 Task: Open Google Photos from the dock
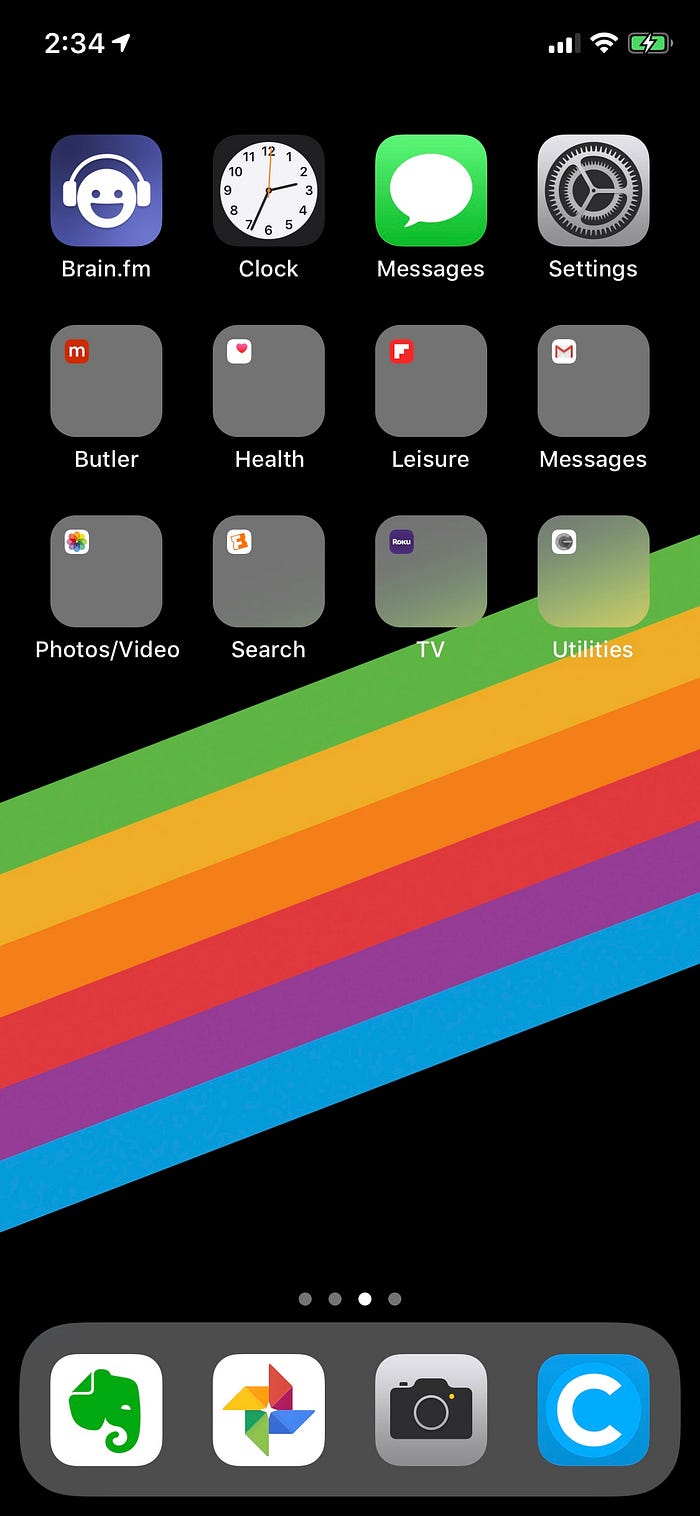268,1409
